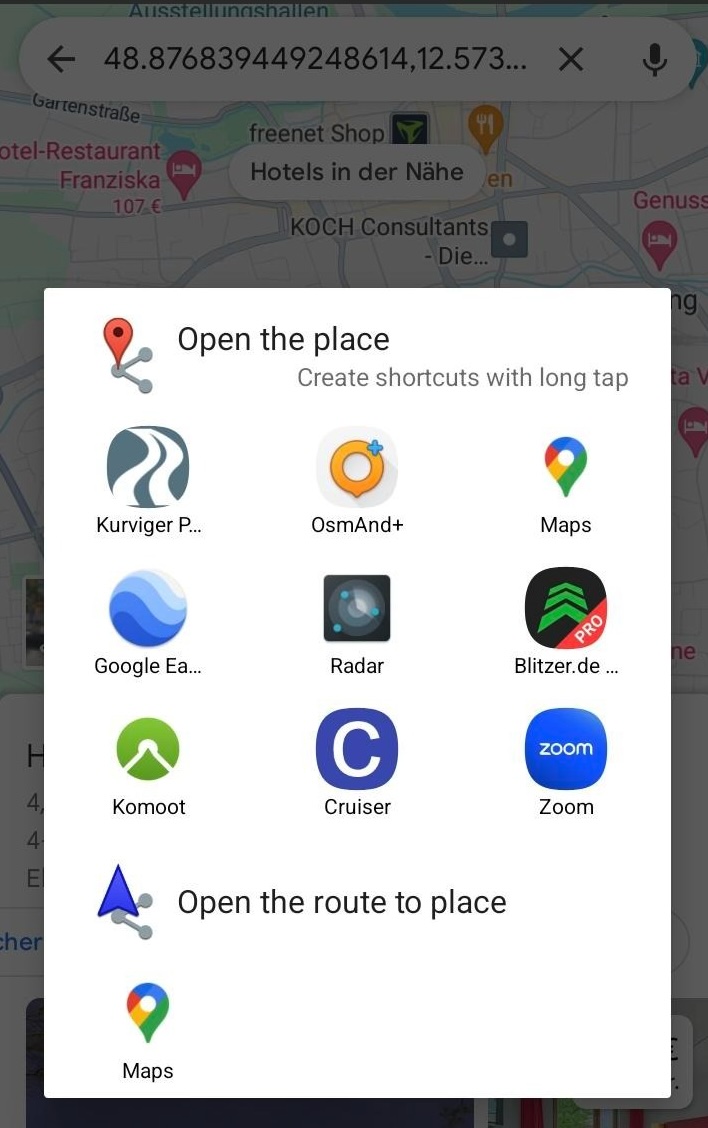Screen dimensions: 708x1128
Task: Open the place in Google Earth
Action: click(x=148, y=609)
